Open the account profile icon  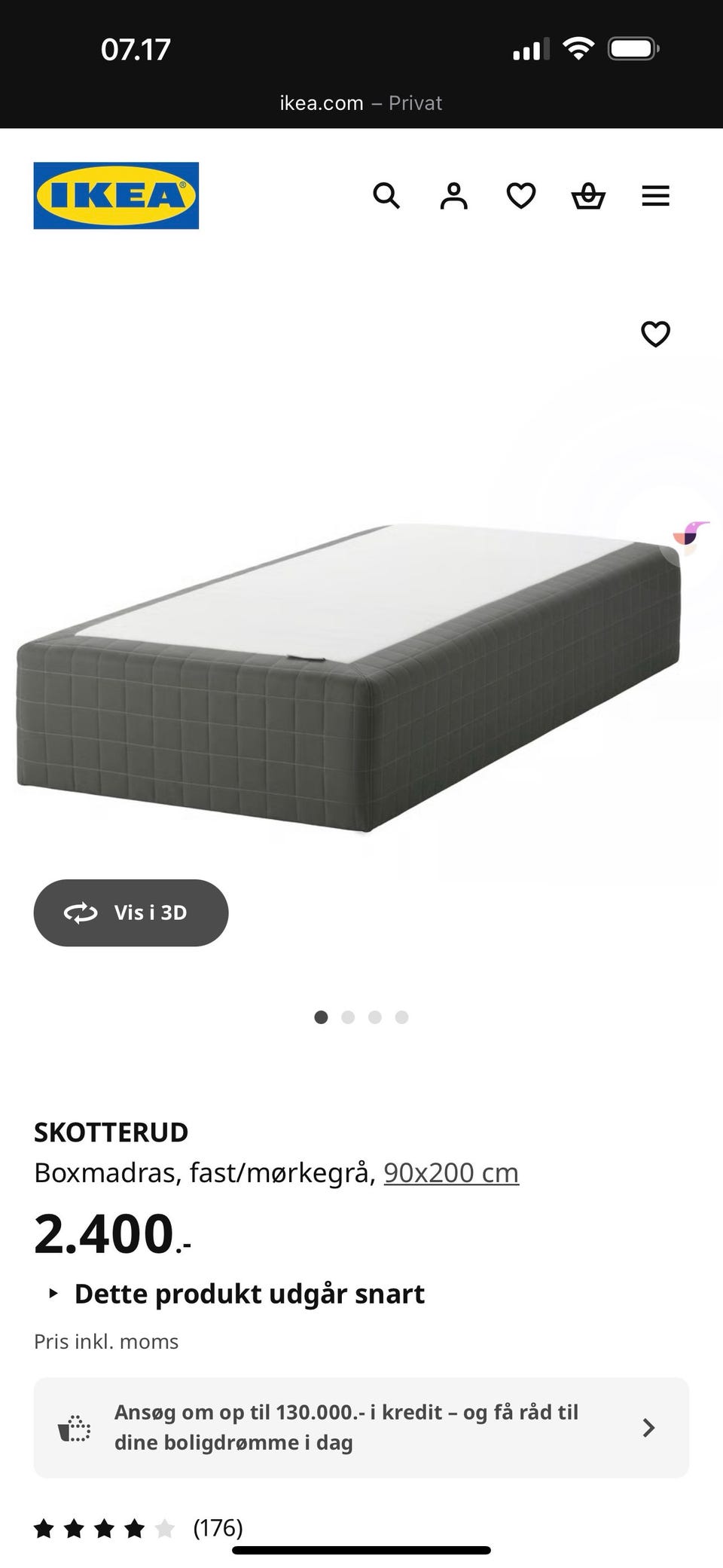[453, 196]
